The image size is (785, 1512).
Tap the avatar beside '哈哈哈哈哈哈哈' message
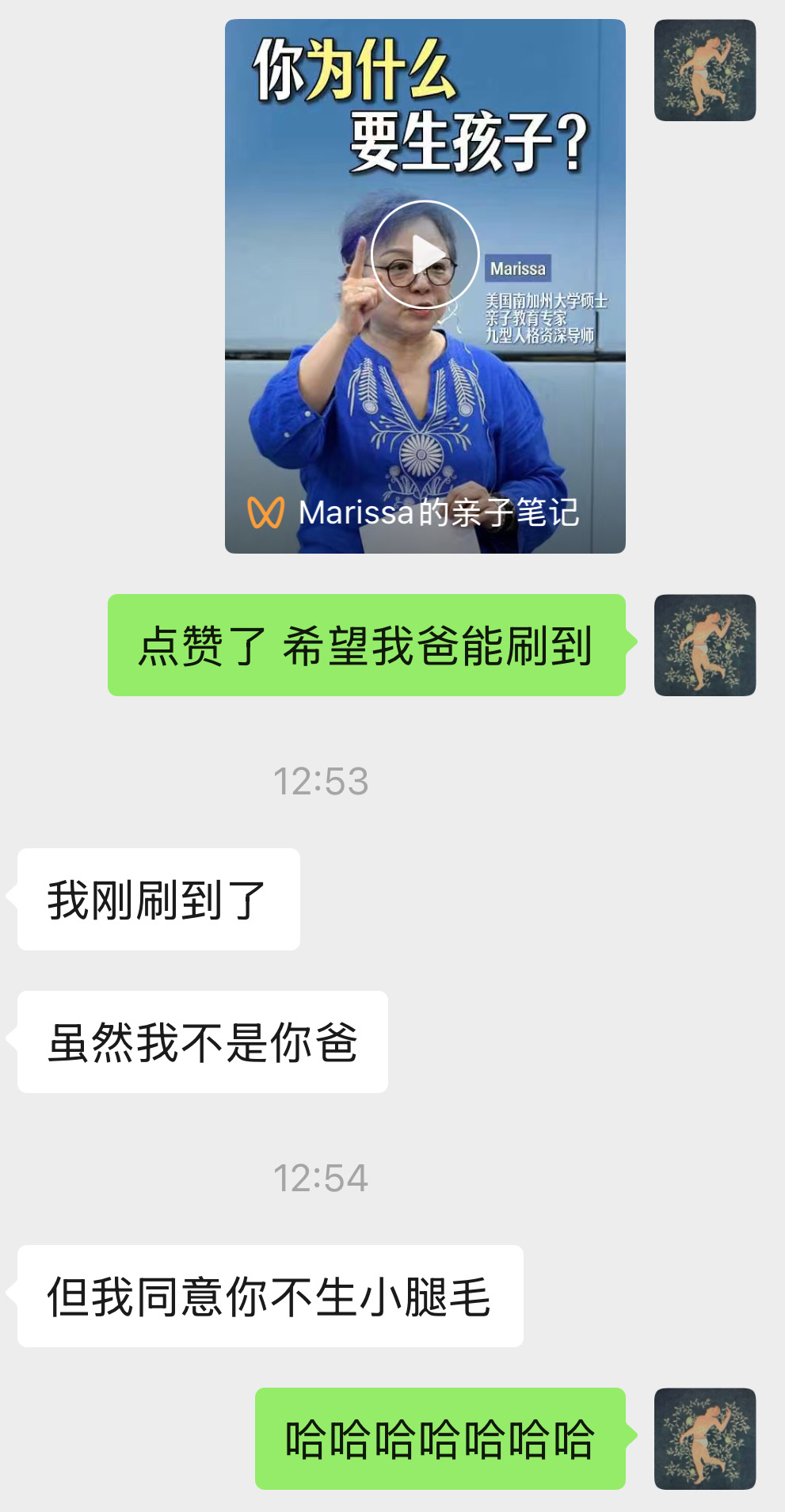[x=705, y=1439]
